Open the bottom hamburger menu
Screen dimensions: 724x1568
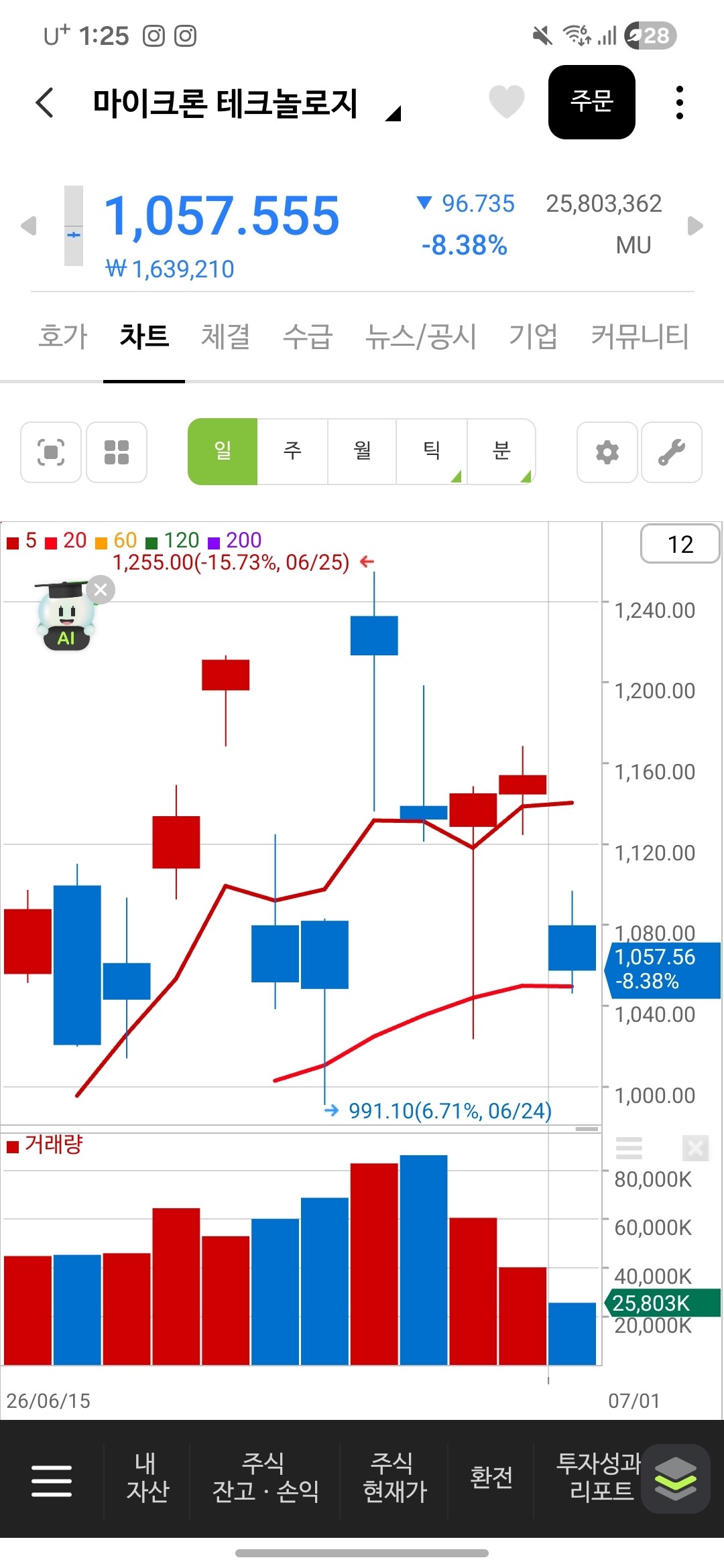tap(52, 1481)
